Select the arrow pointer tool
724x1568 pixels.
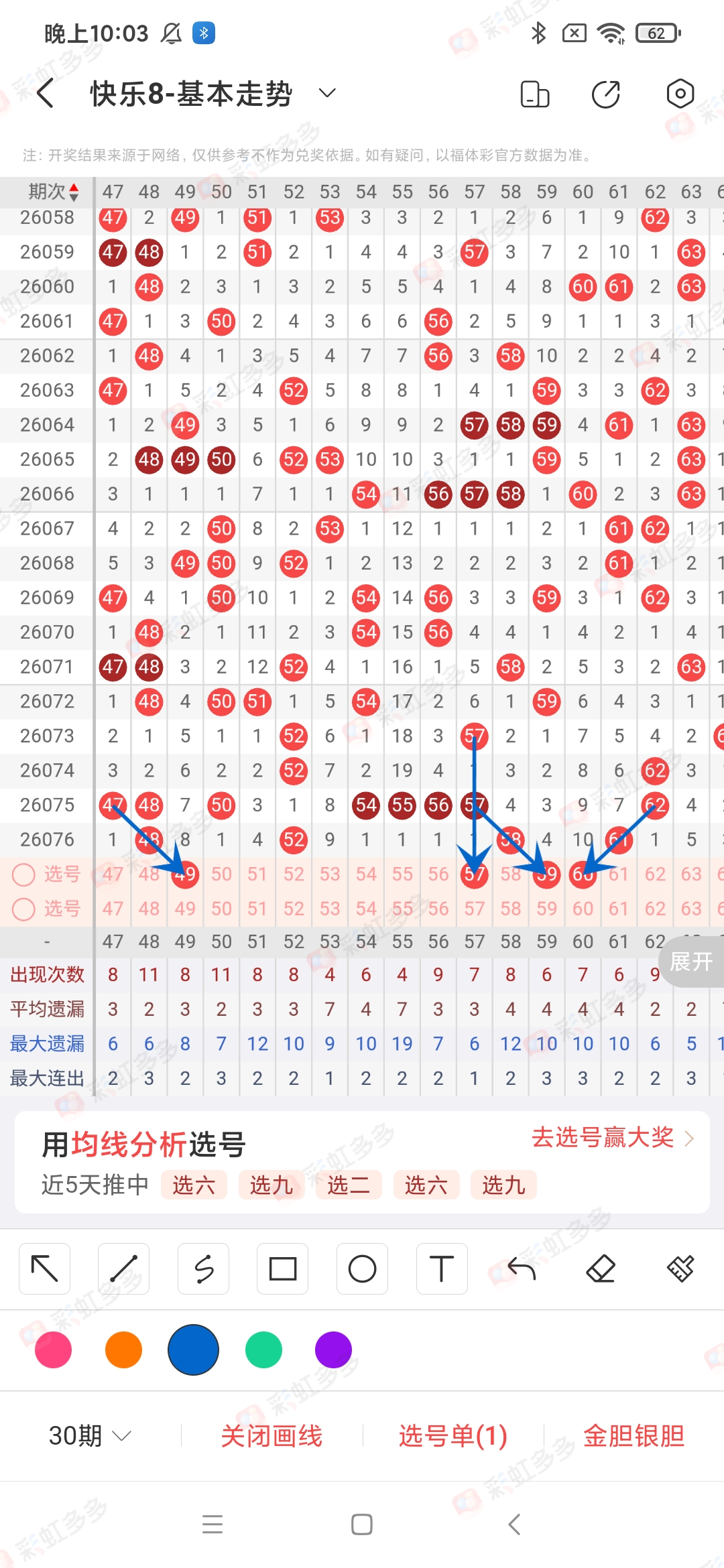coord(44,1268)
